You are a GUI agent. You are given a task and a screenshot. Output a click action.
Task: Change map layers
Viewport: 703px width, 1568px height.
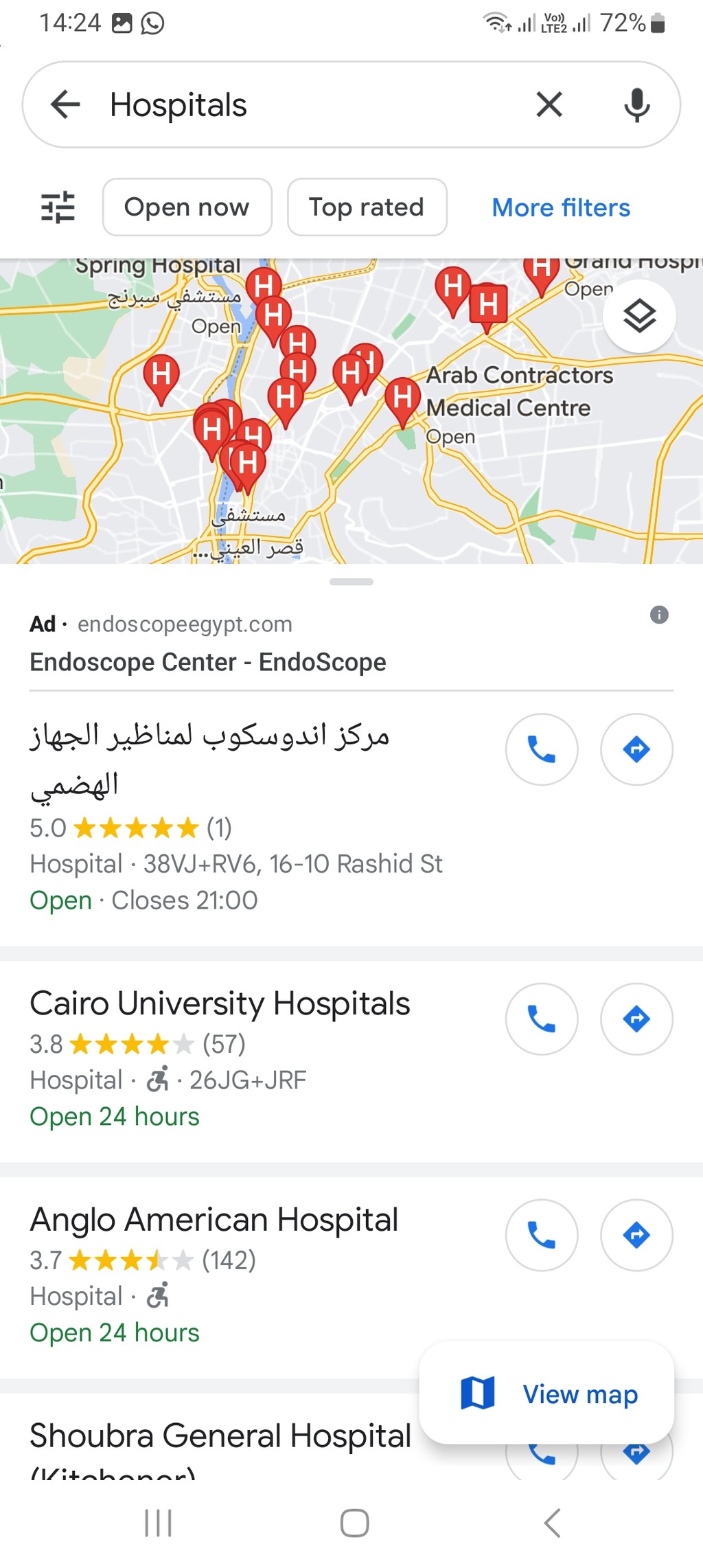pos(639,316)
